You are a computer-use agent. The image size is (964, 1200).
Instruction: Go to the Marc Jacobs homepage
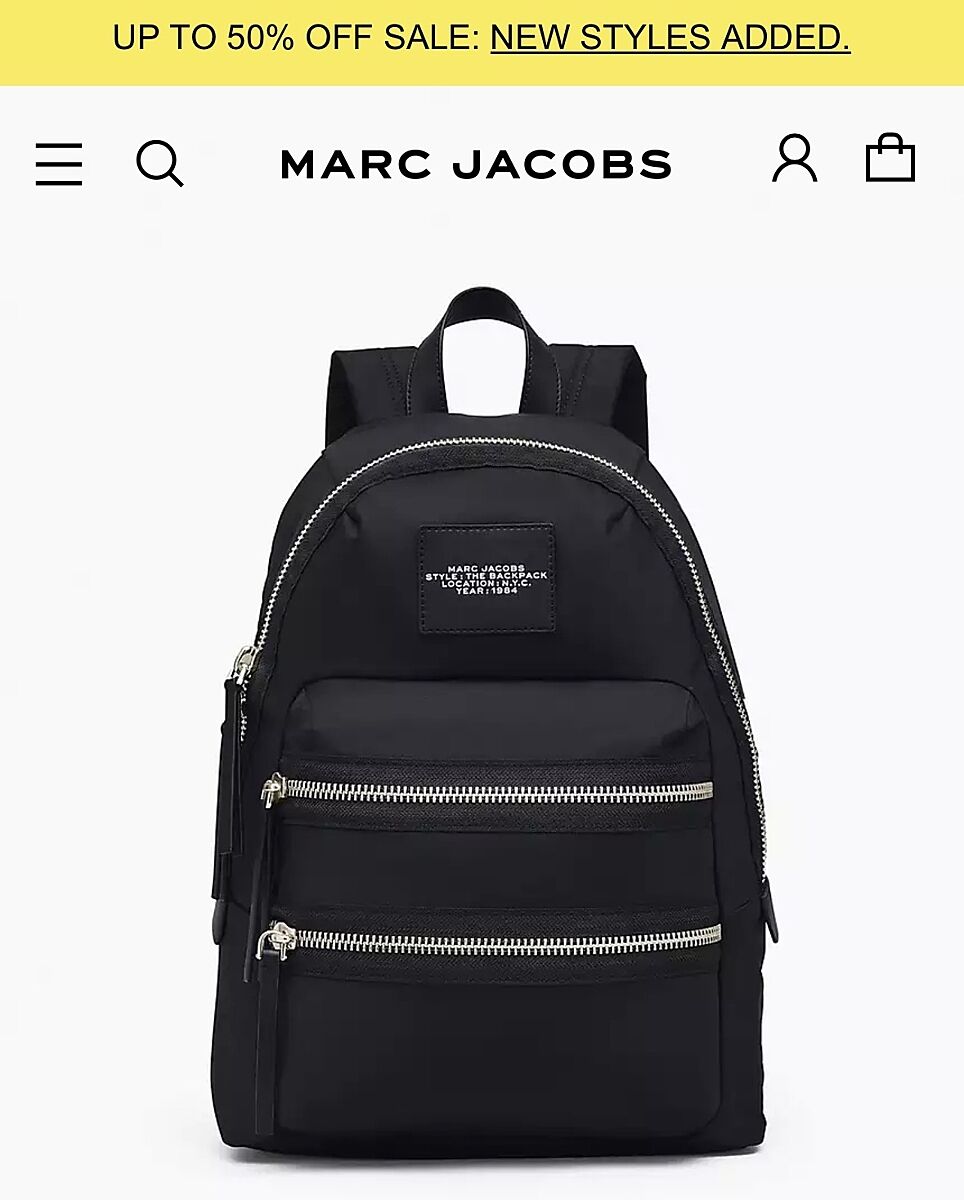point(476,165)
